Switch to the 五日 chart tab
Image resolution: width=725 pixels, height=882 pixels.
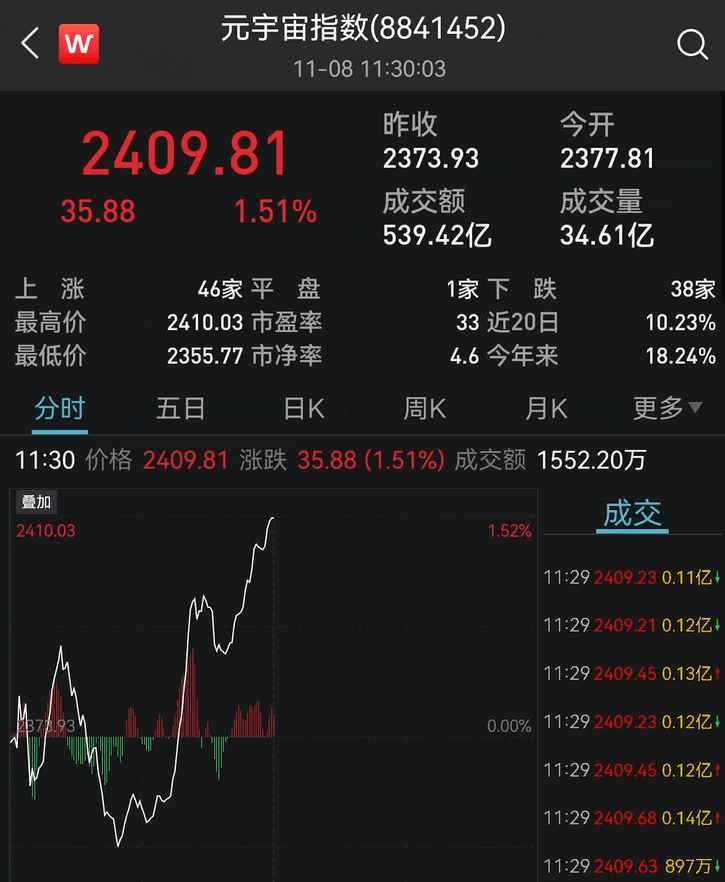(x=181, y=409)
